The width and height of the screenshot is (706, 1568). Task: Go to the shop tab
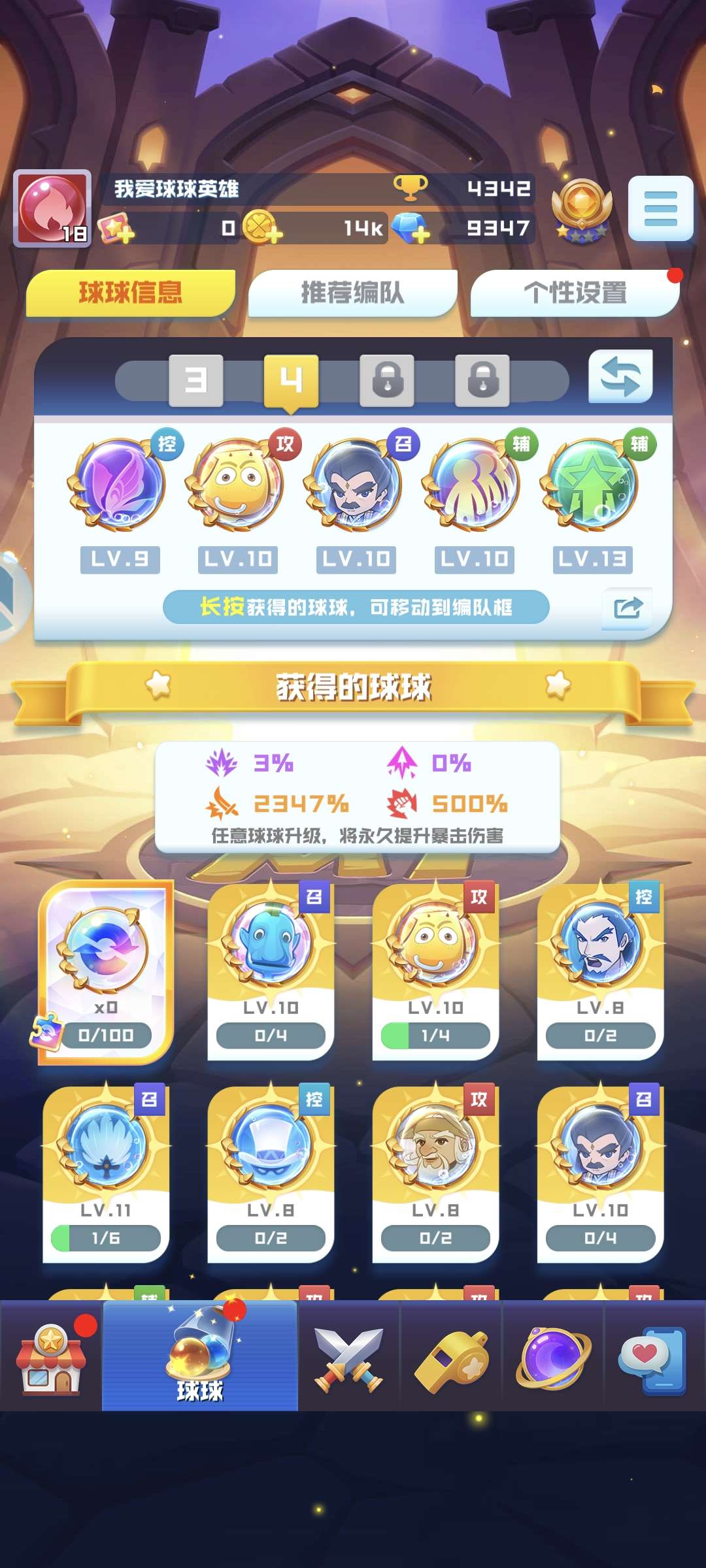[51, 1356]
